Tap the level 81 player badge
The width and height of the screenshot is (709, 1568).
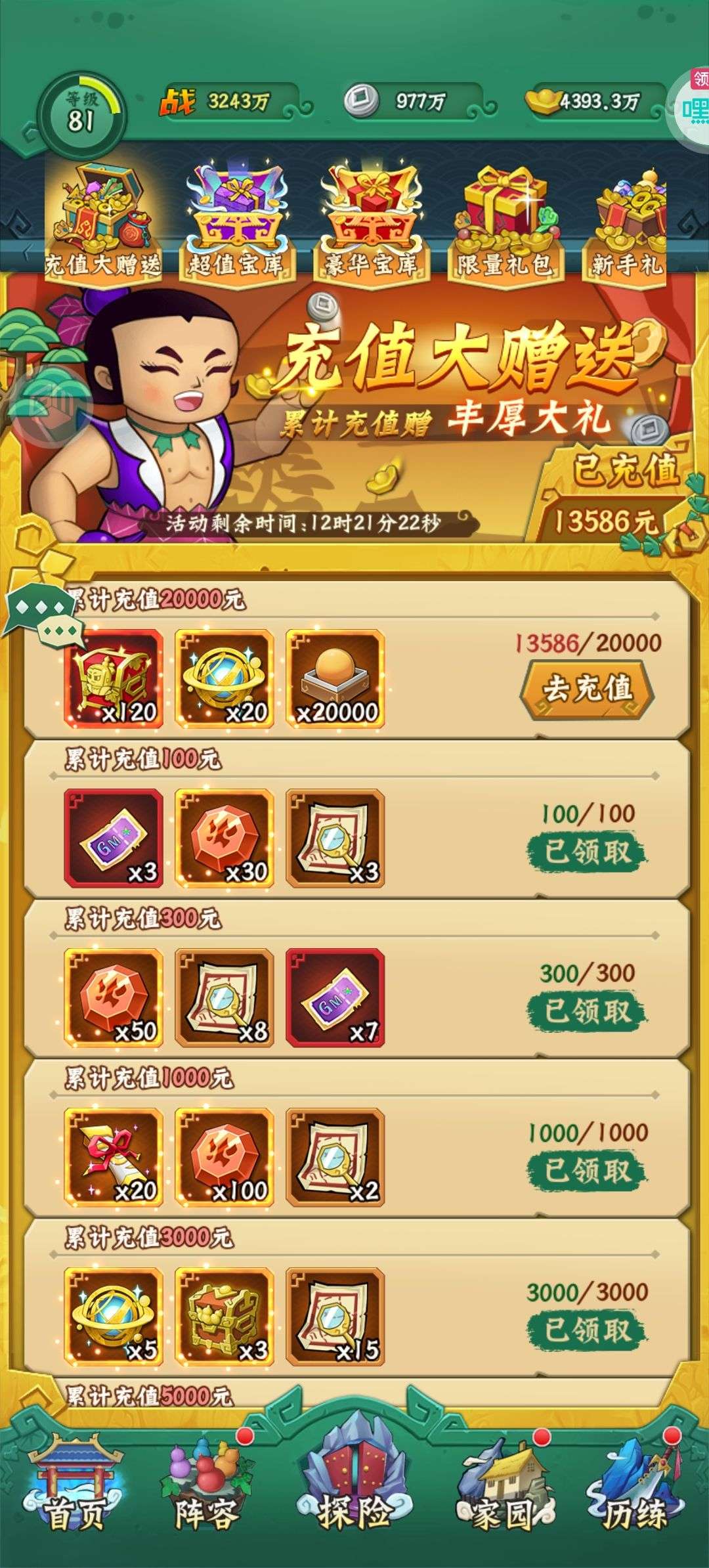click(80, 113)
